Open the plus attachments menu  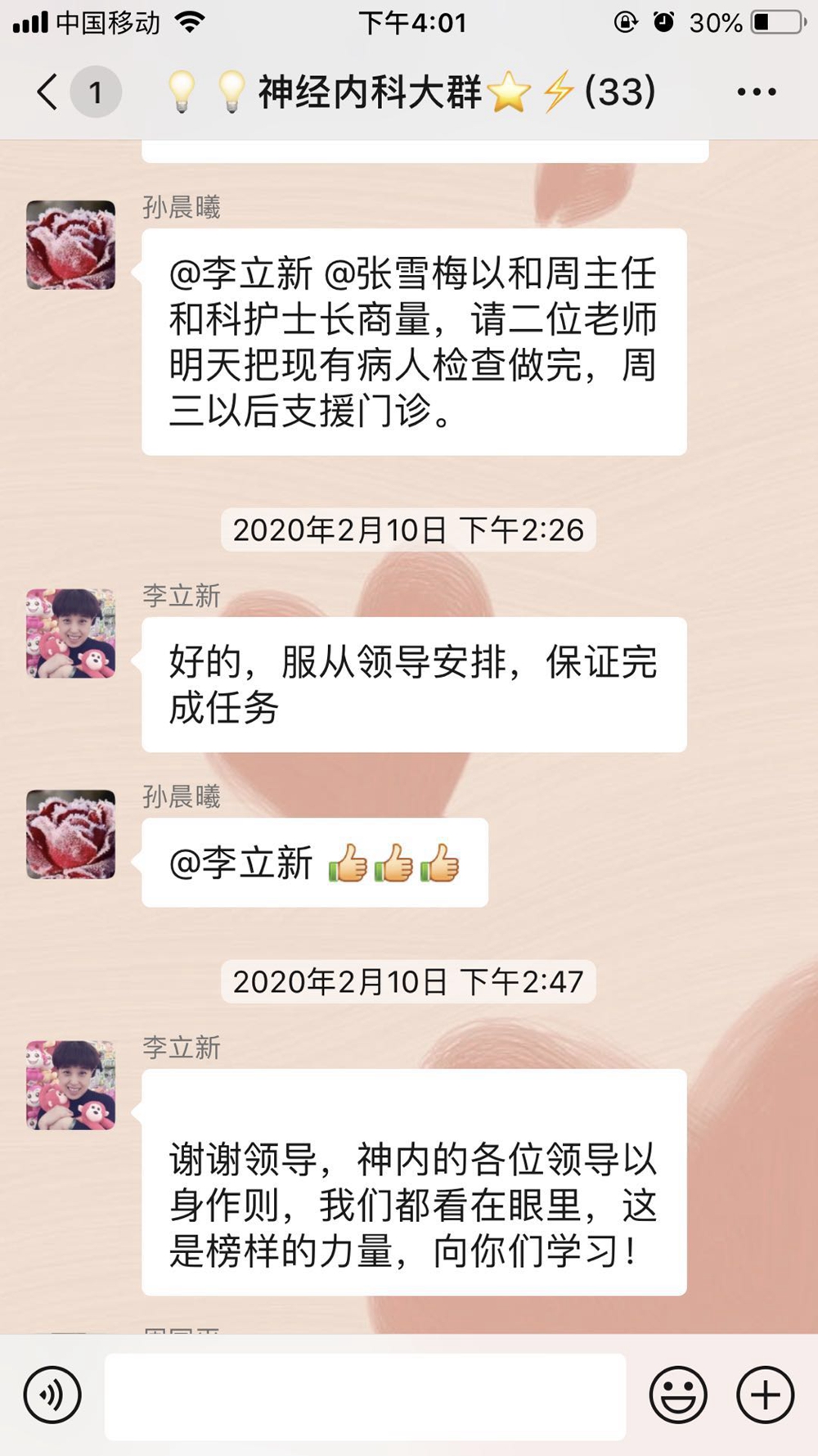click(x=765, y=1395)
